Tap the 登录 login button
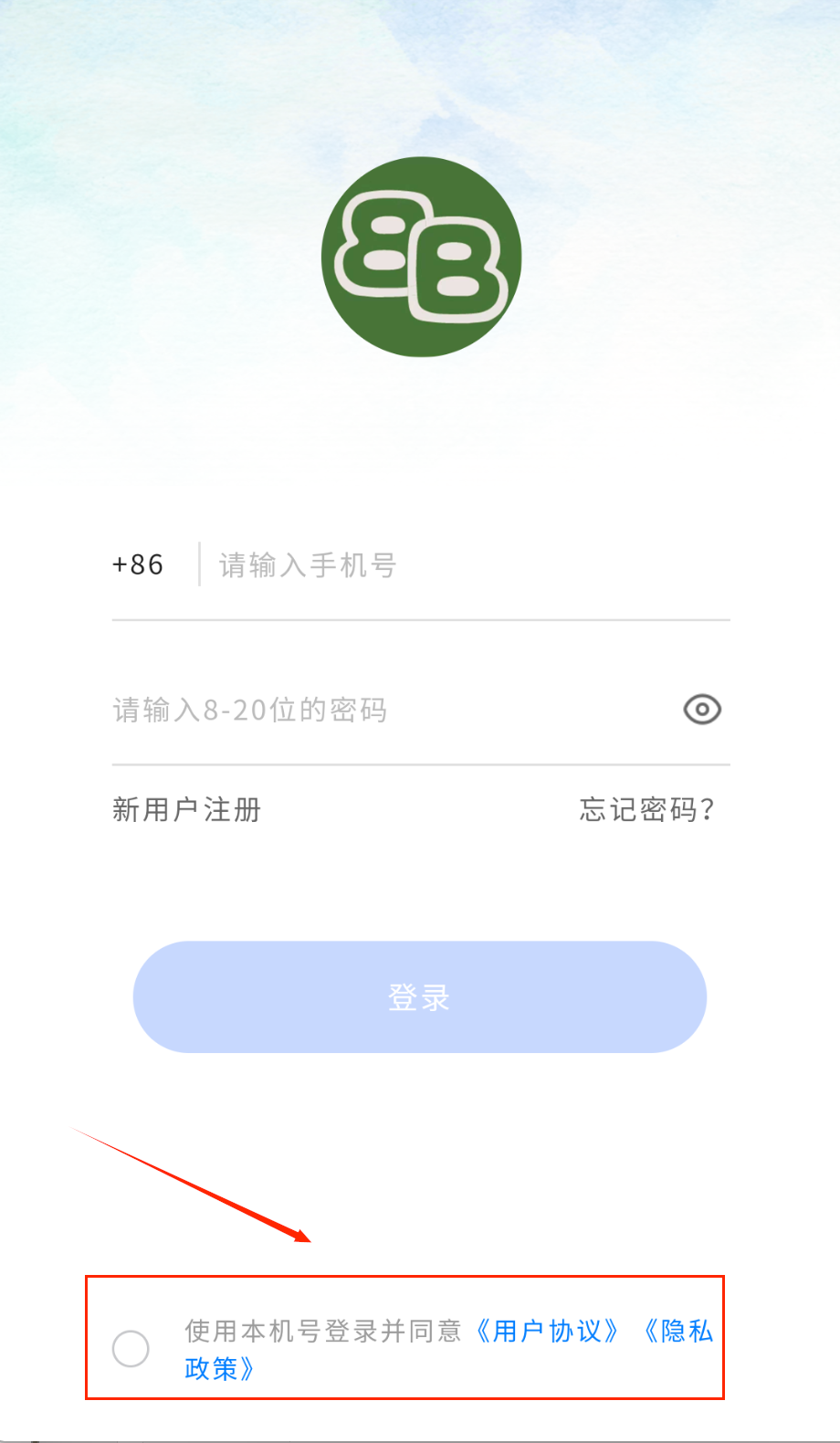This screenshot has height=1443, width=840. click(x=420, y=997)
